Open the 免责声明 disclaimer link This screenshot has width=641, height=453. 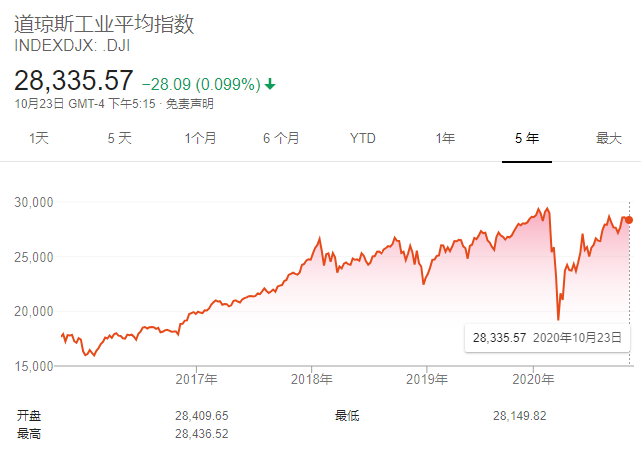(x=190, y=104)
